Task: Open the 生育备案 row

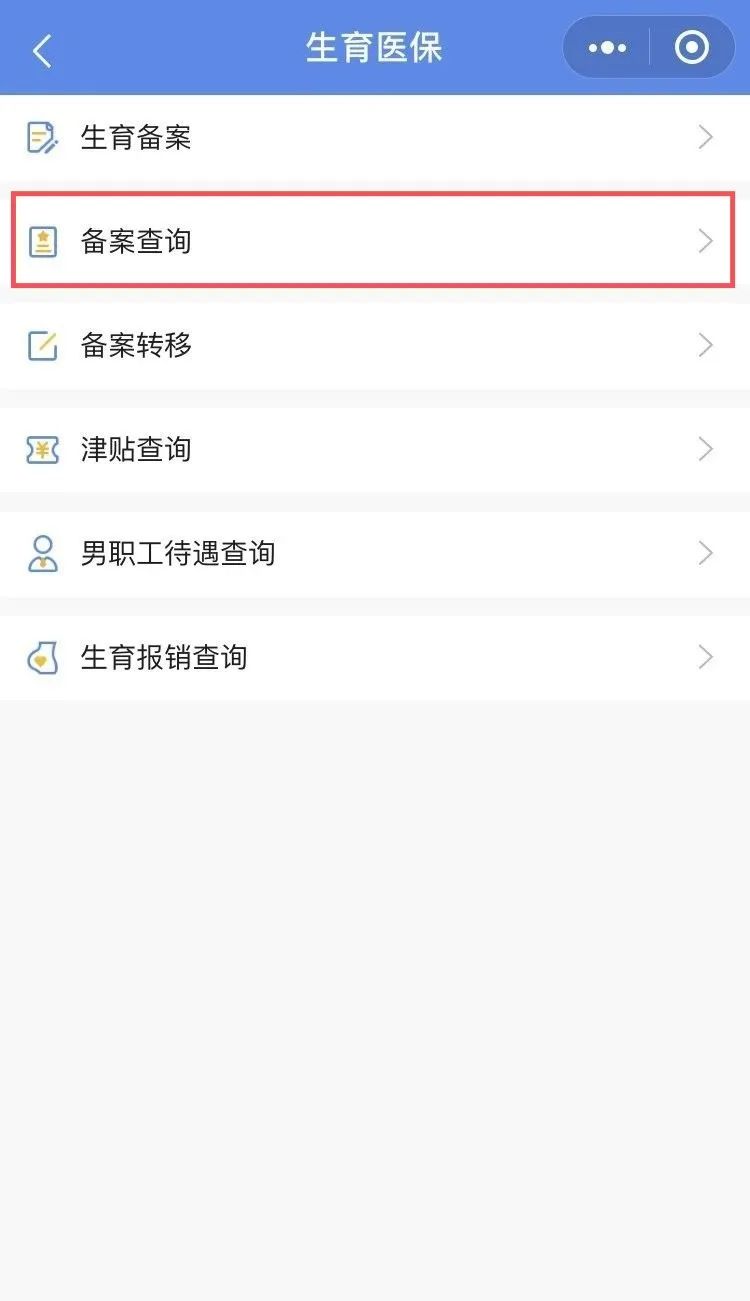Action: [x=375, y=138]
